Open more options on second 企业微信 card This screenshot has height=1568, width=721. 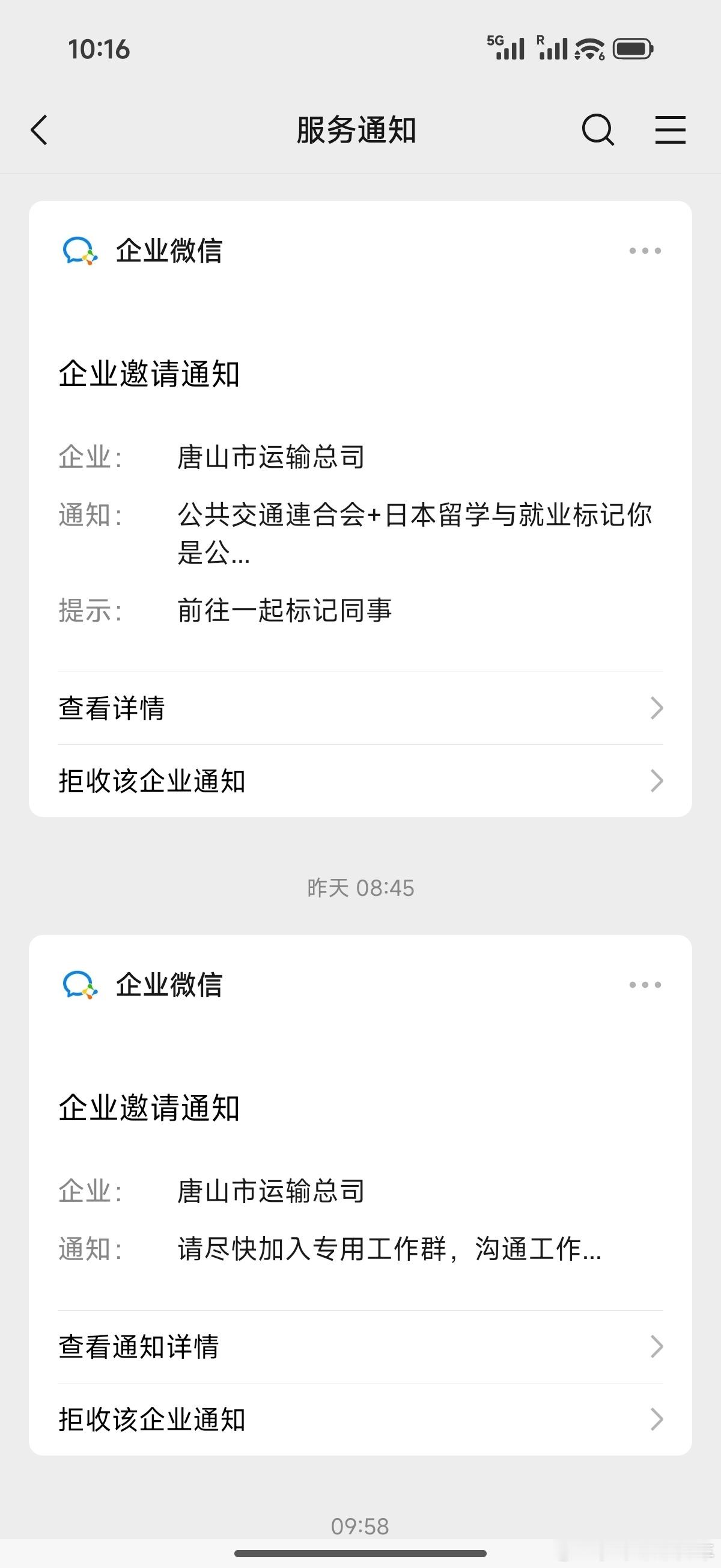pyautogui.click(x=645, y=984)
